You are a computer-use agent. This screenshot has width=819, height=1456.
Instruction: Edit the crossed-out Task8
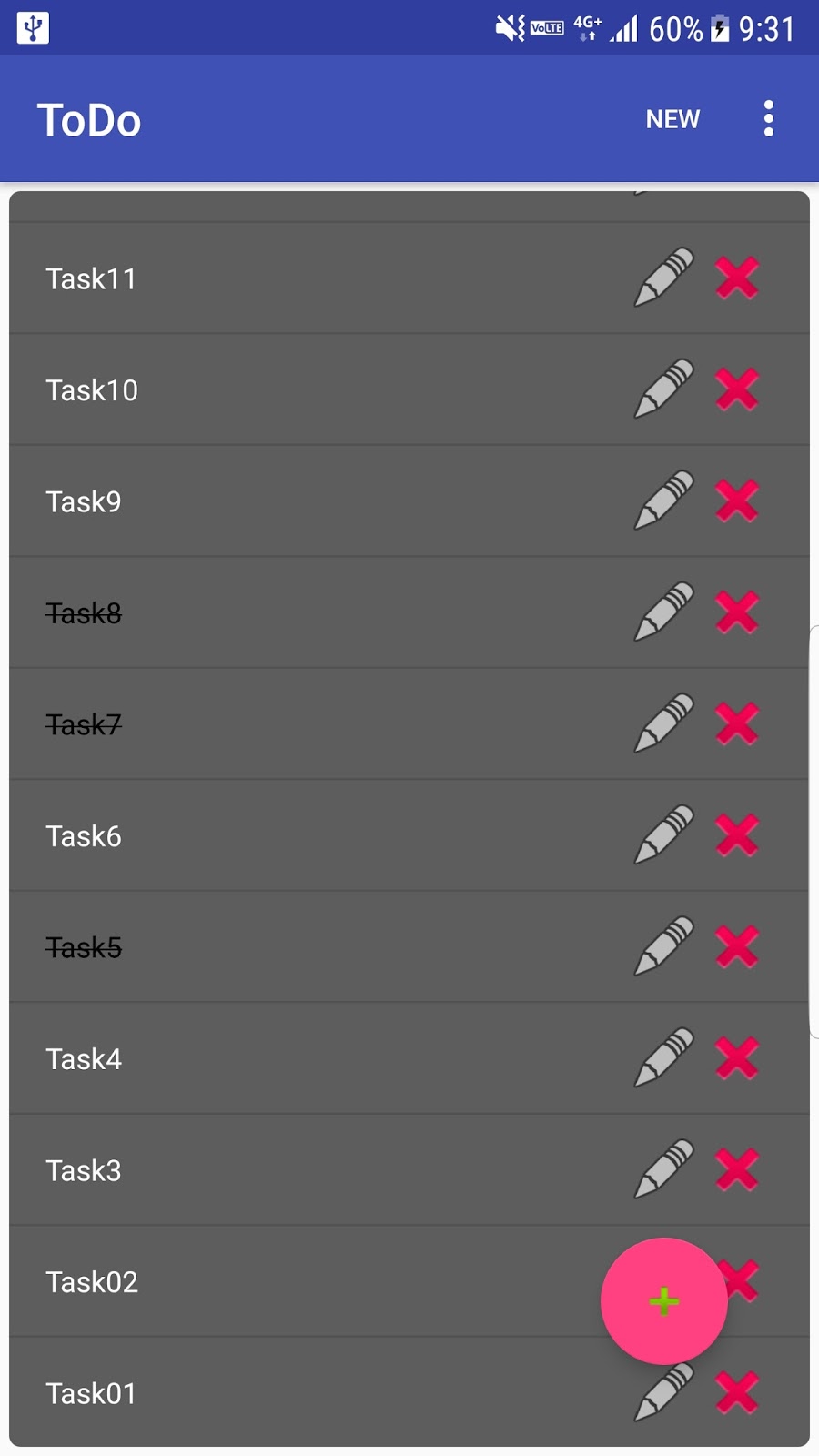pos(664,612)
